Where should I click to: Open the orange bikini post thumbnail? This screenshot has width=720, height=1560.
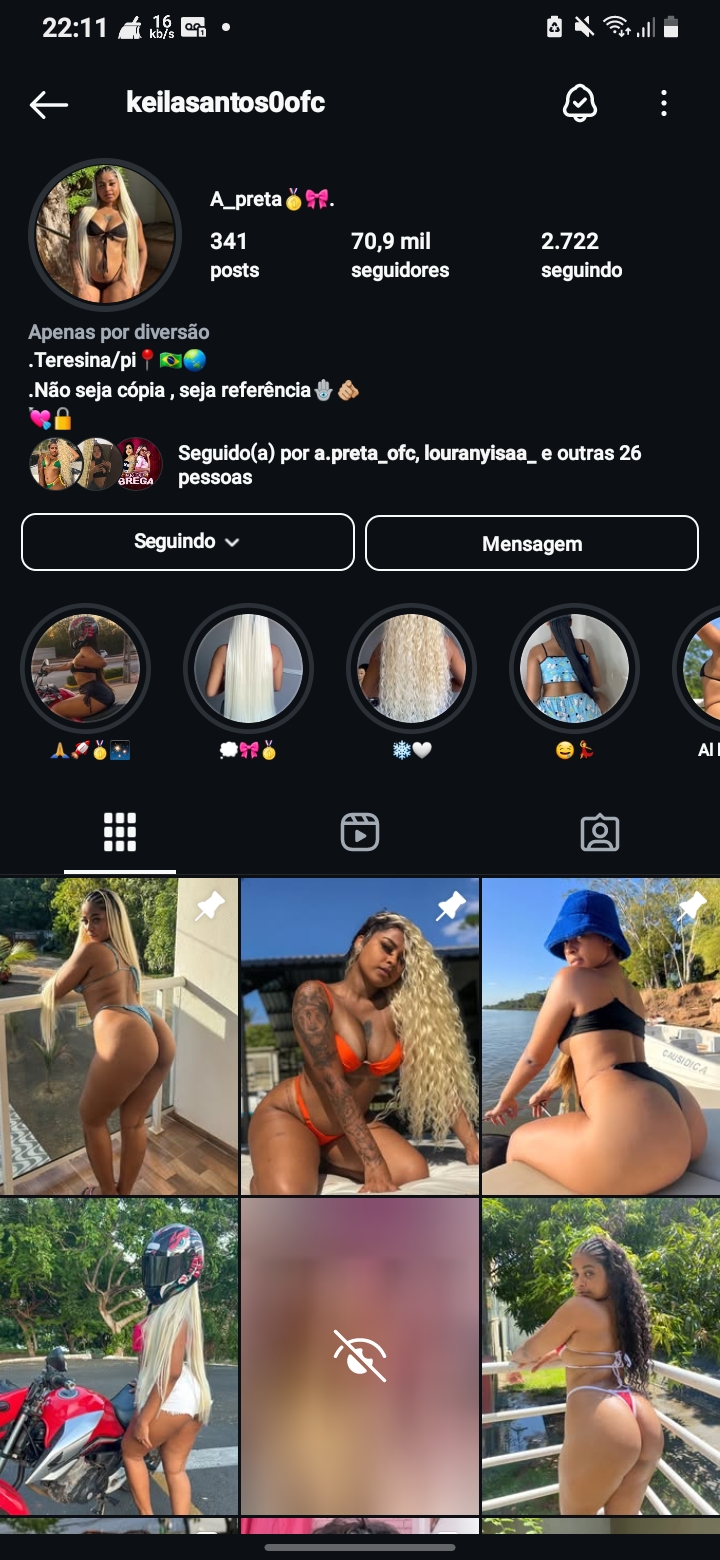360,1036
